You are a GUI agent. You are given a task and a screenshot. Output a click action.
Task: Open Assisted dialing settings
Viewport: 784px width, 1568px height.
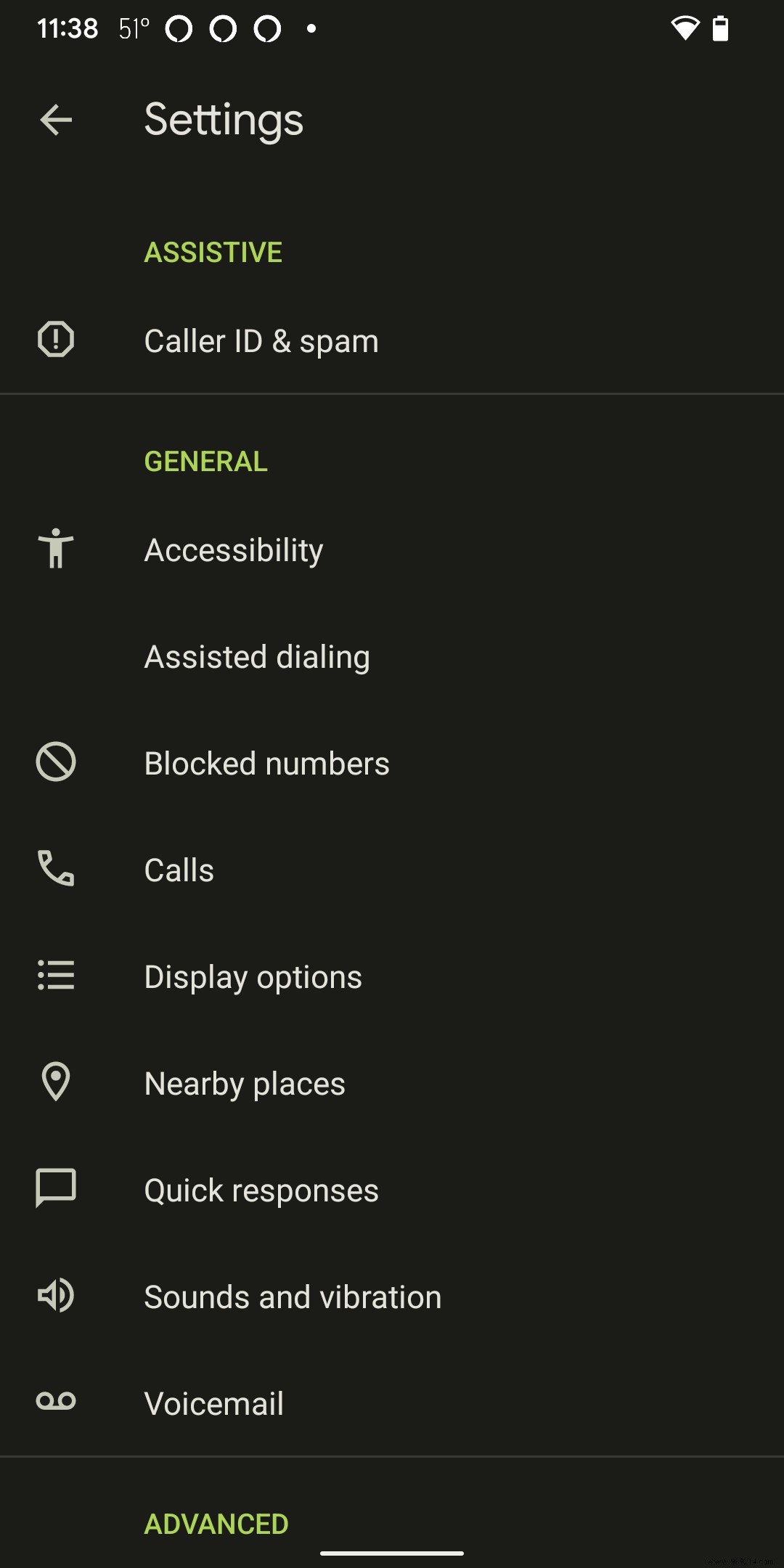point(257,656)
